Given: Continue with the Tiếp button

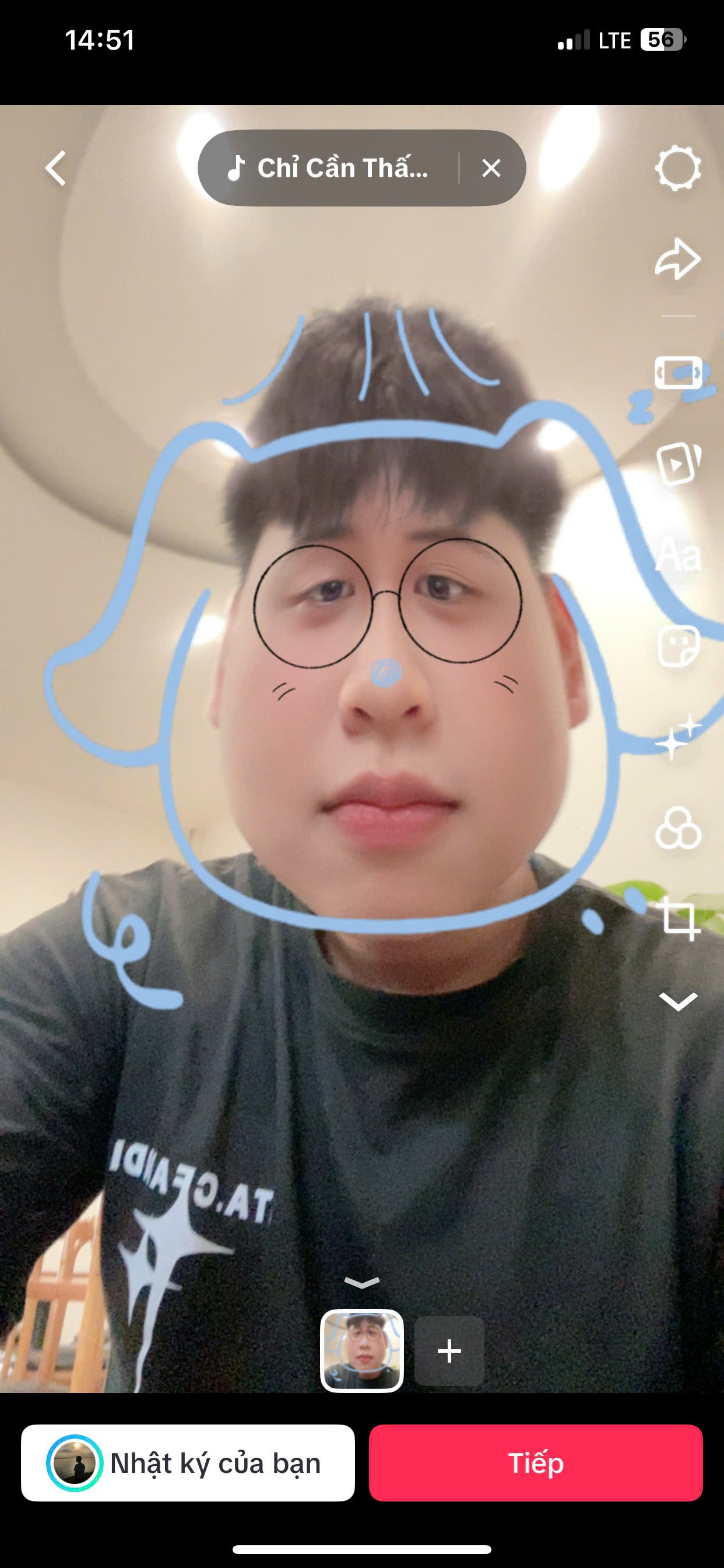Looking at the screenshot, I should 535,1462.
